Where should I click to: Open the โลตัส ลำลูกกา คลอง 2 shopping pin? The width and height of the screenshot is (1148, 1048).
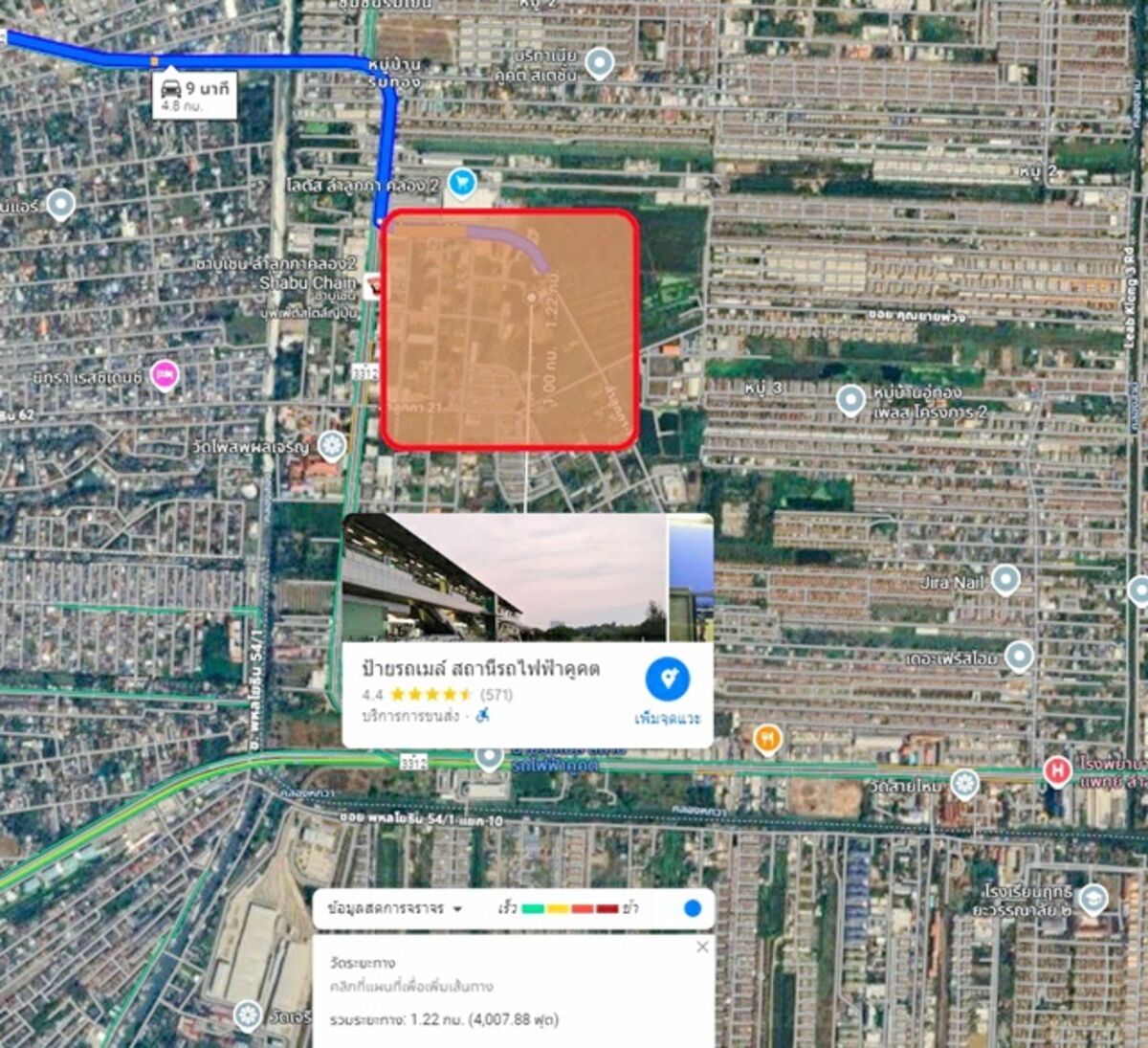tap(462, 182)
